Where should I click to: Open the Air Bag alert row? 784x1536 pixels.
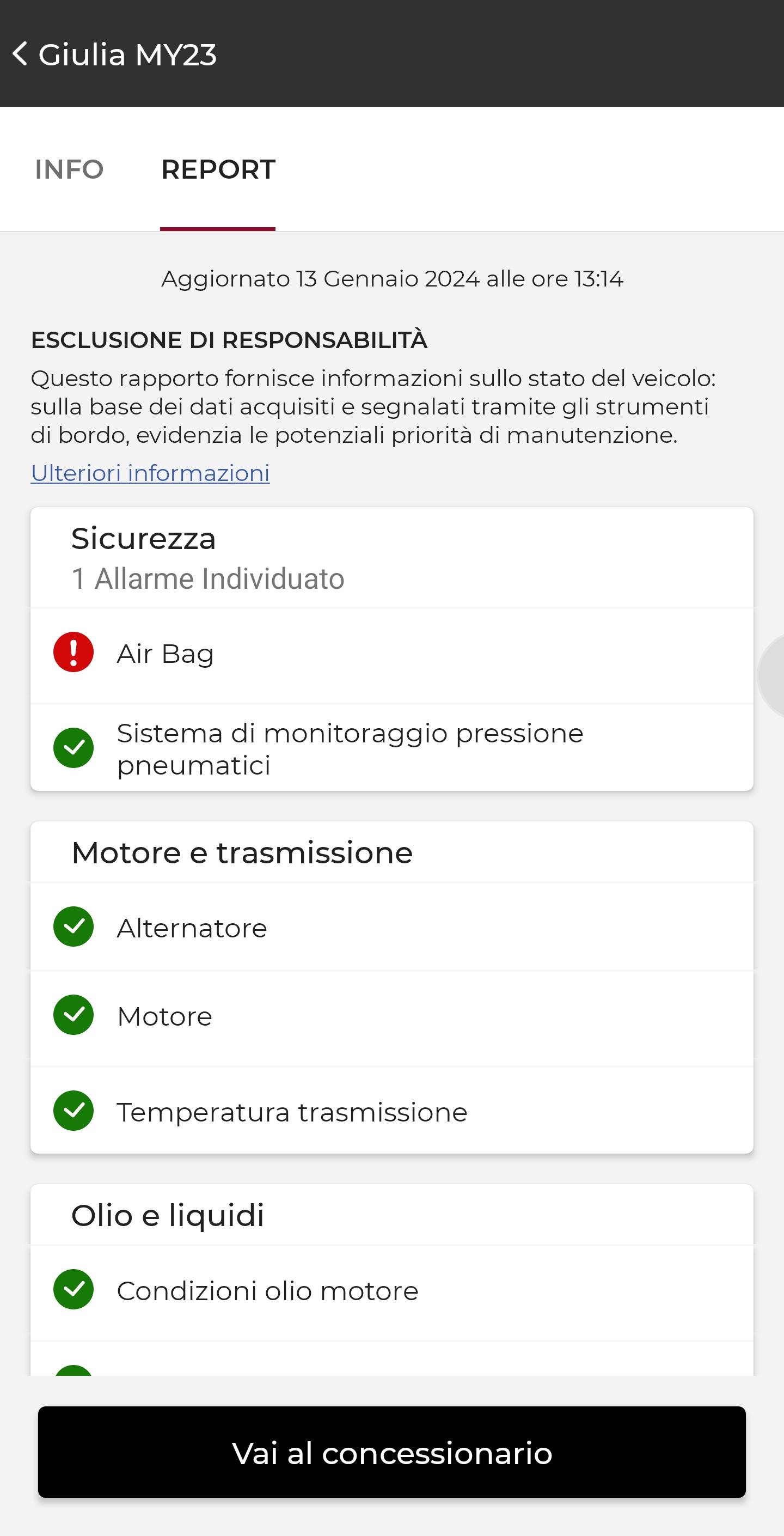pyautogui.click(x=391, y=655)
